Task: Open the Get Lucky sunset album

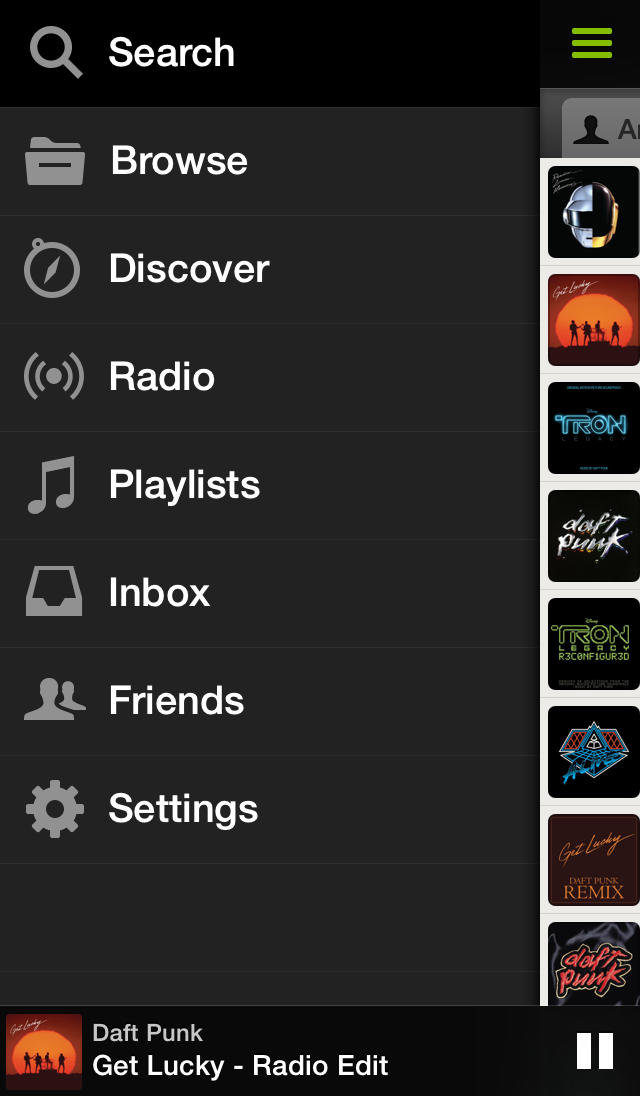Action: click(x=594, y=320)
